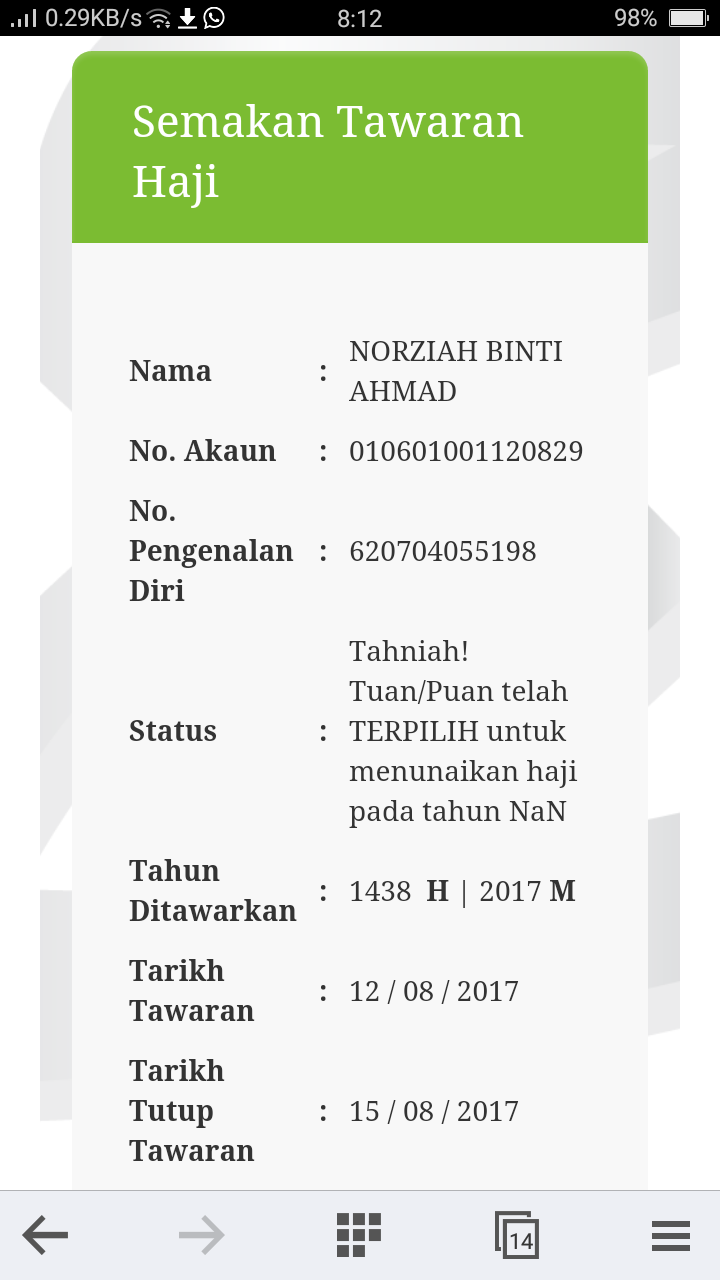View the 14 open tabs
This screenshot has width=720, height=1280.
pos(517,1235)
